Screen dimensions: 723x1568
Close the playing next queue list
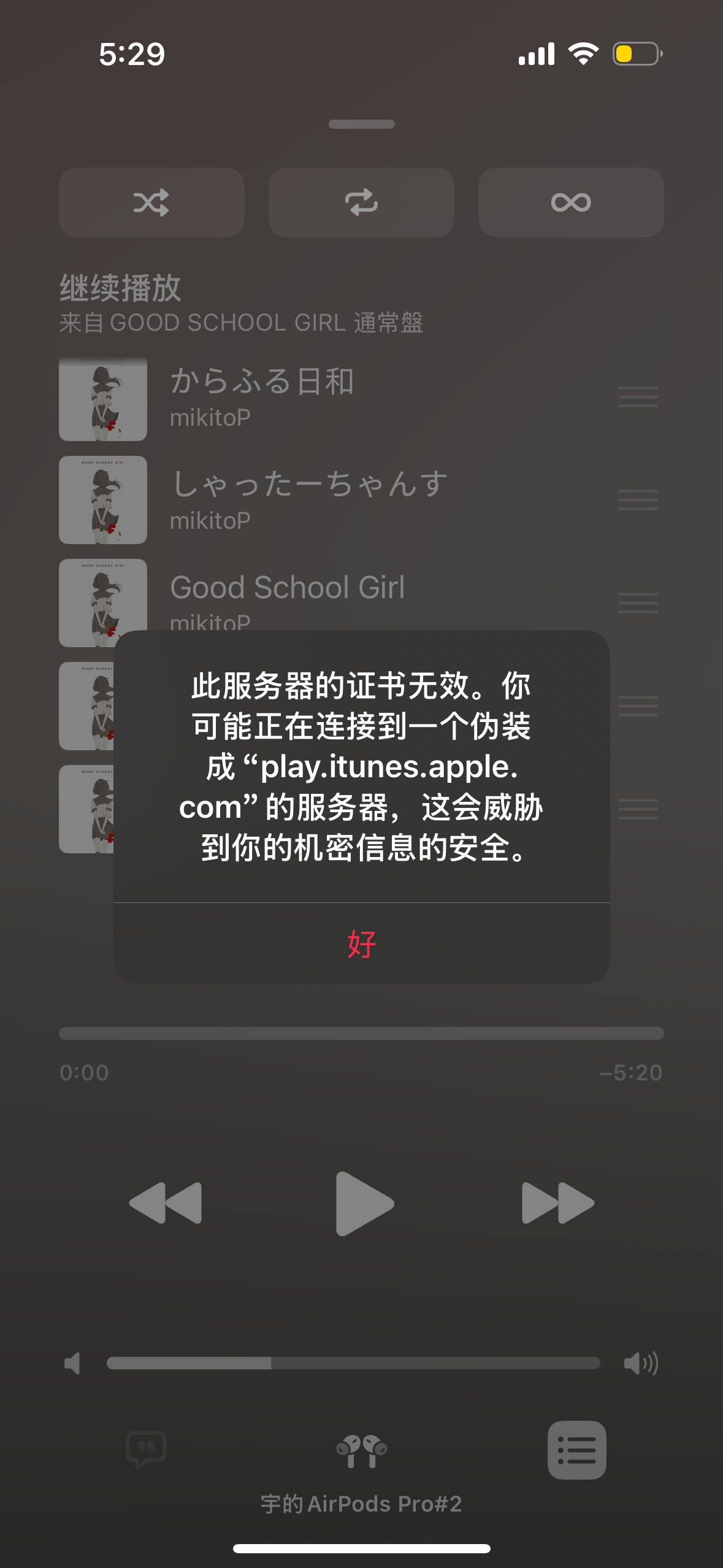click(x=576, y=1450)
